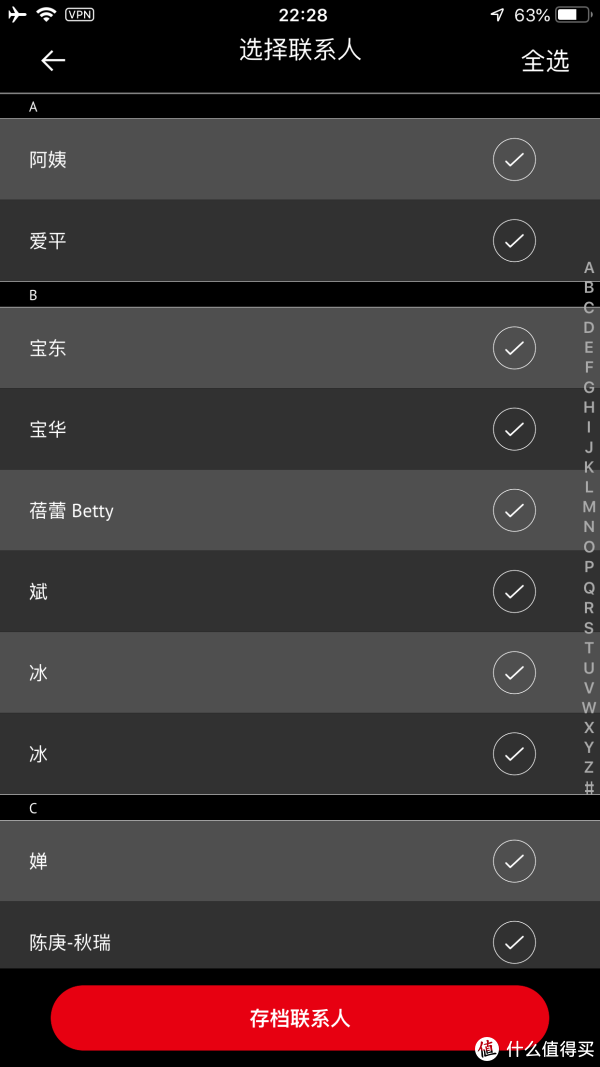This screenshot has height=1067, width=600.
Task: Deselect contact 宝华
Action: [x=514, y=429]
